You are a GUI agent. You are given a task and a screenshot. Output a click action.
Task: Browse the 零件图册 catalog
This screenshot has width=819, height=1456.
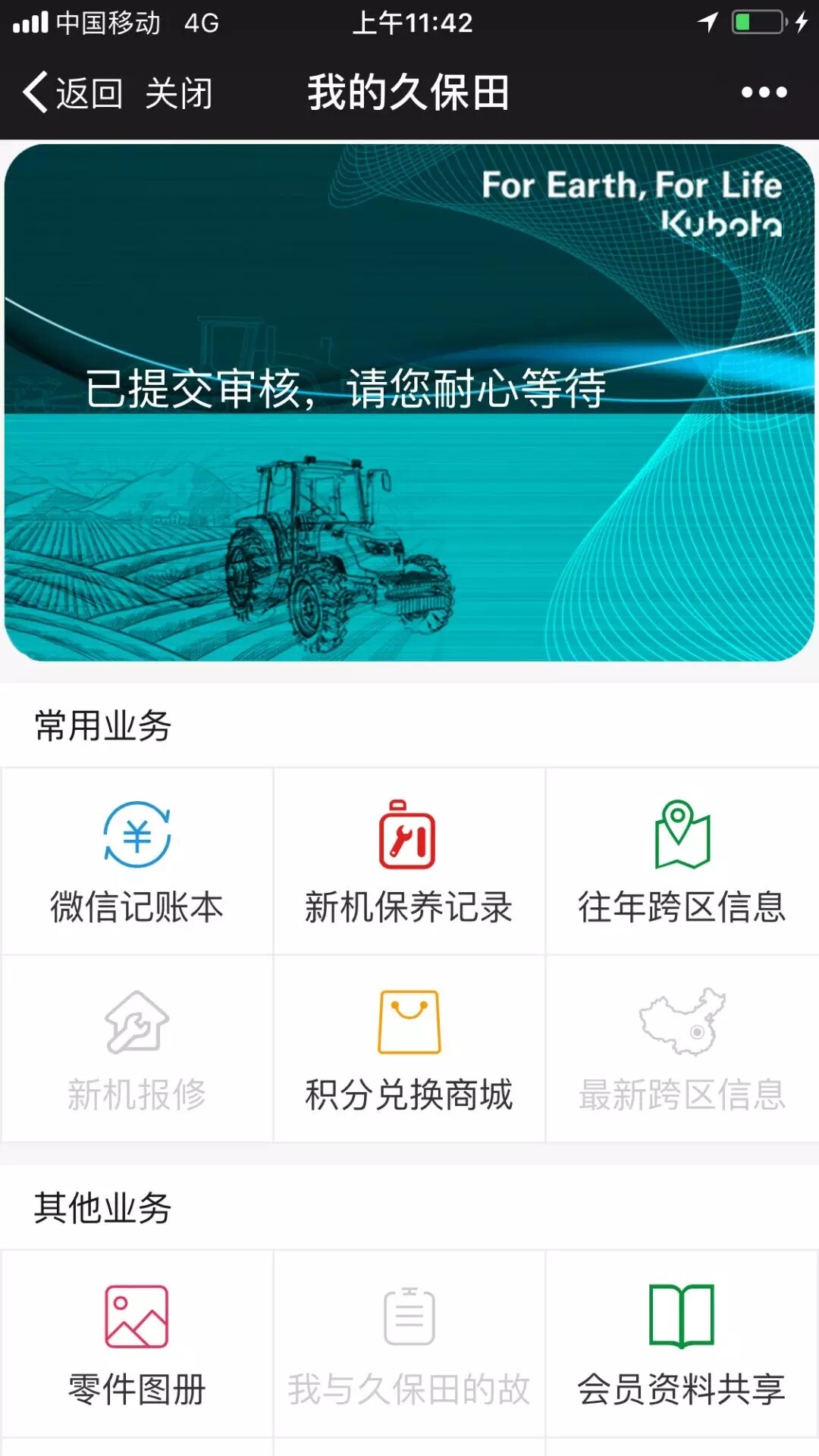pyautogui.click(x=137, y=1345)
